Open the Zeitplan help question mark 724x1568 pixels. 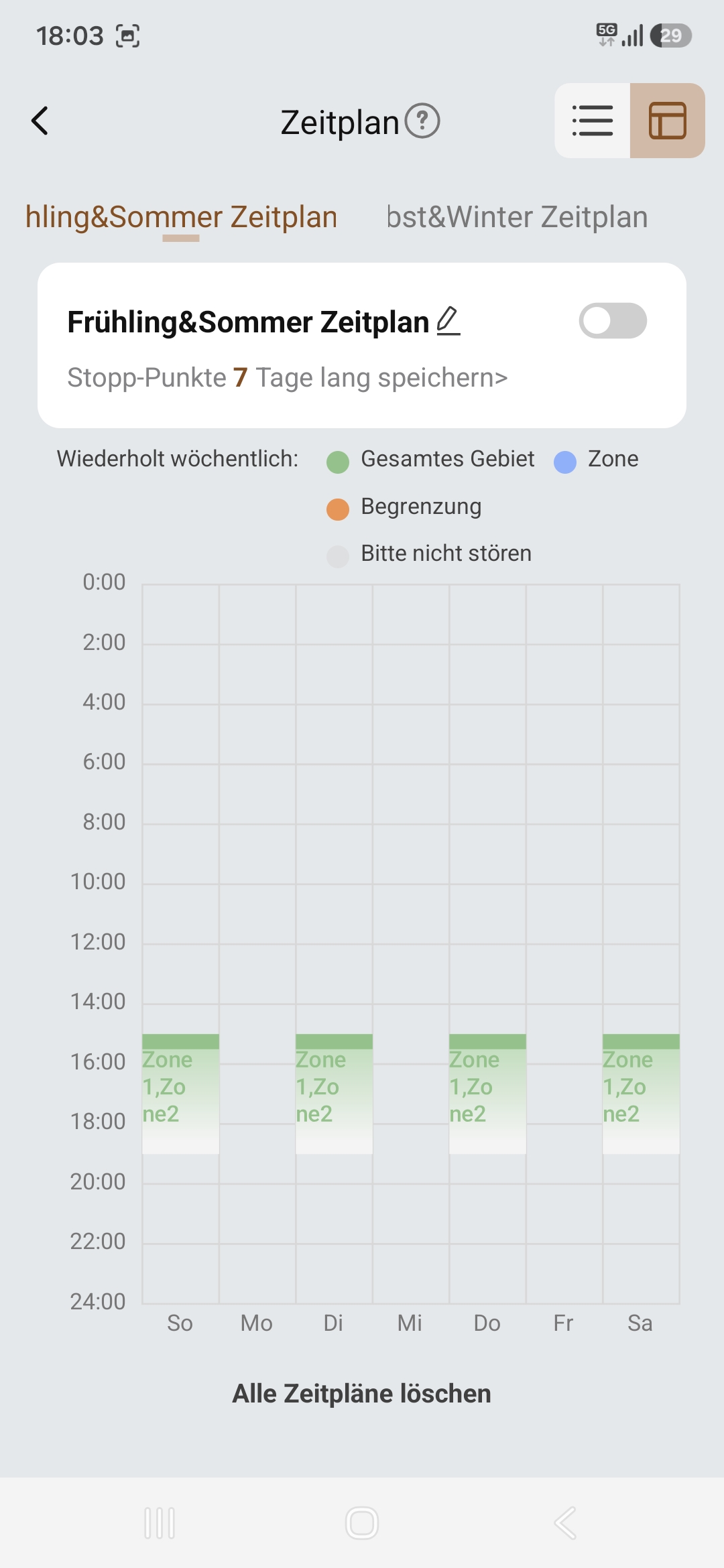(x=423, y=121)
